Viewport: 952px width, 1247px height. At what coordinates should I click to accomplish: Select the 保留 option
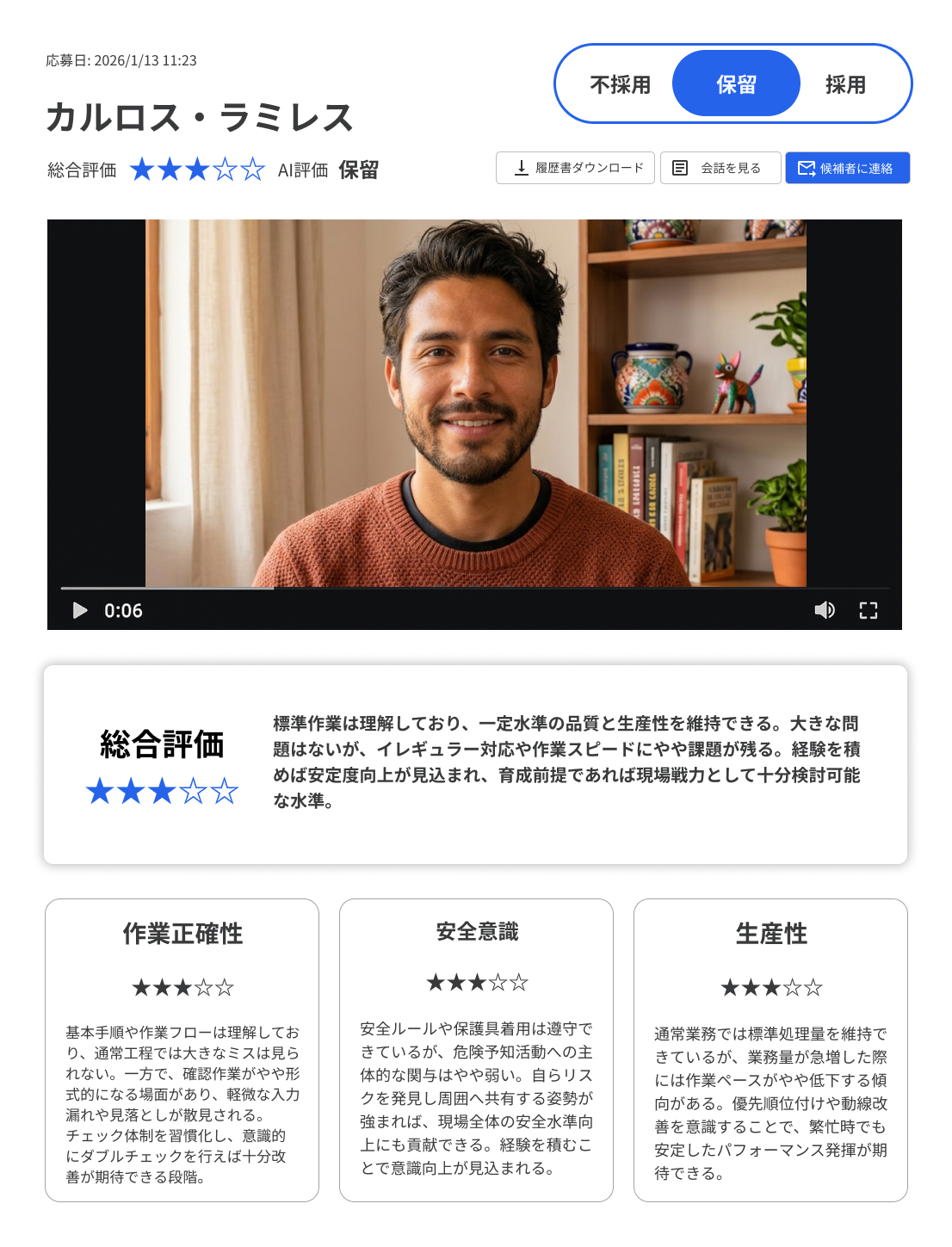coord(736,84)
